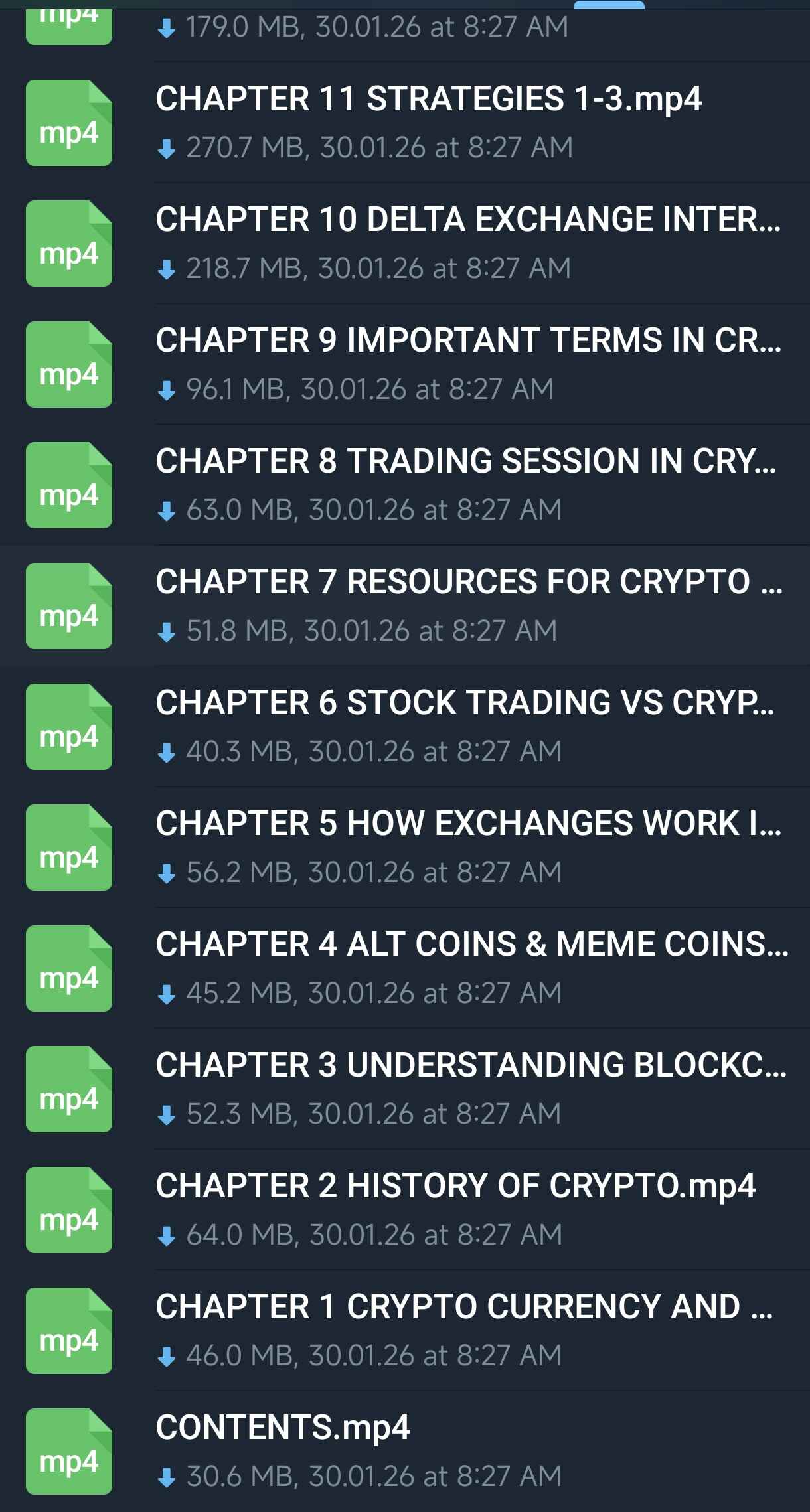
Task: Open CHAPTER 11 STRATEGIES 1-3.mp4 file
Action: coord(428,100)
